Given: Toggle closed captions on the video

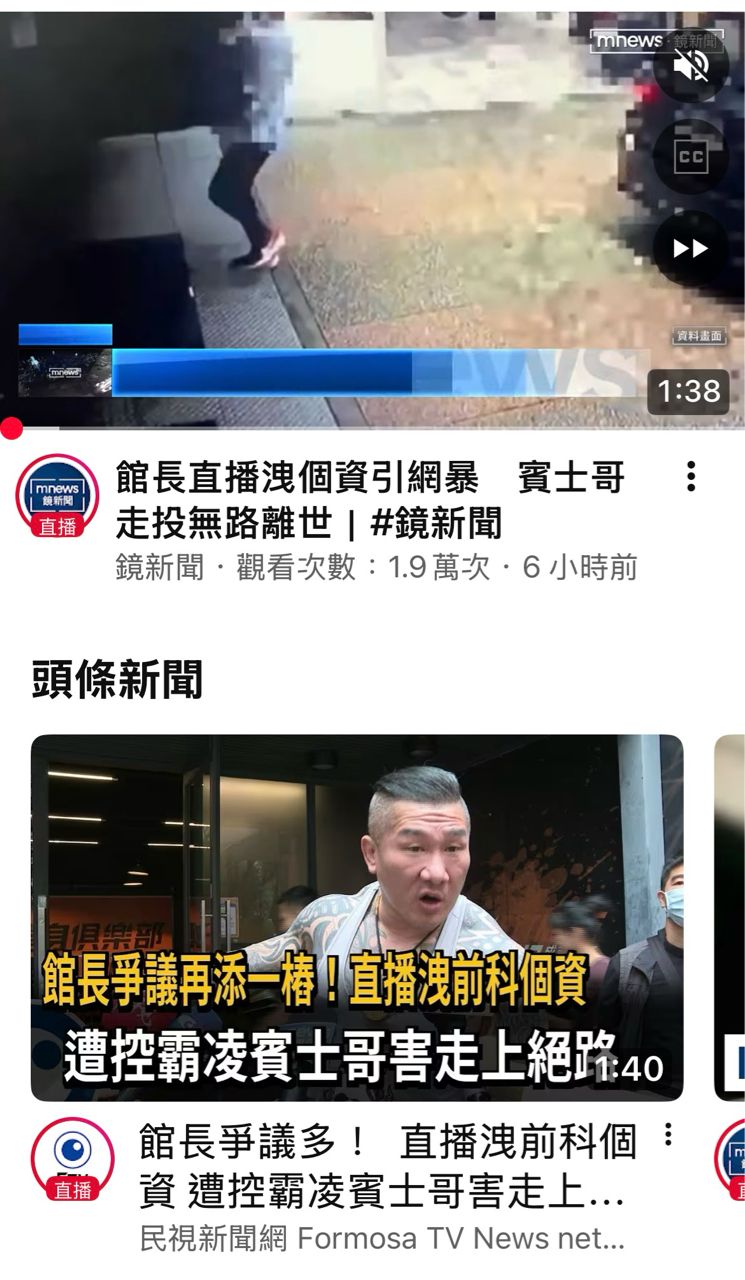Looking at the screenshot, I should coord(690,157).
